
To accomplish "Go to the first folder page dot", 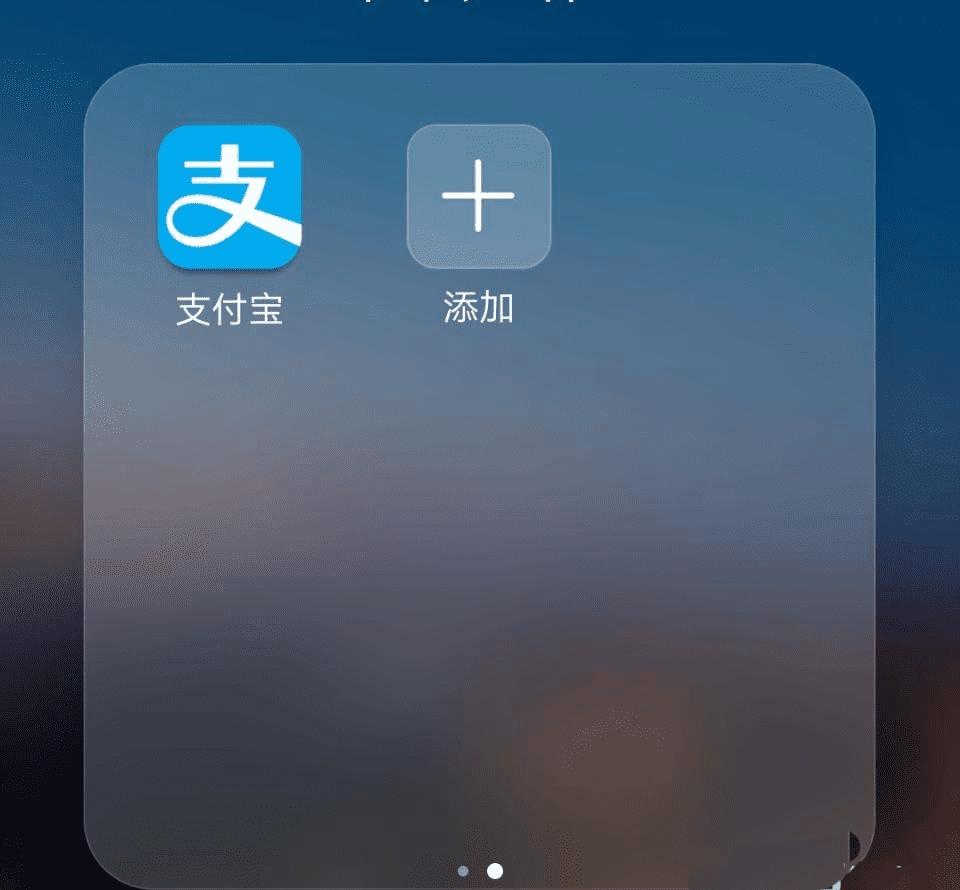I will tap(463, 871).
